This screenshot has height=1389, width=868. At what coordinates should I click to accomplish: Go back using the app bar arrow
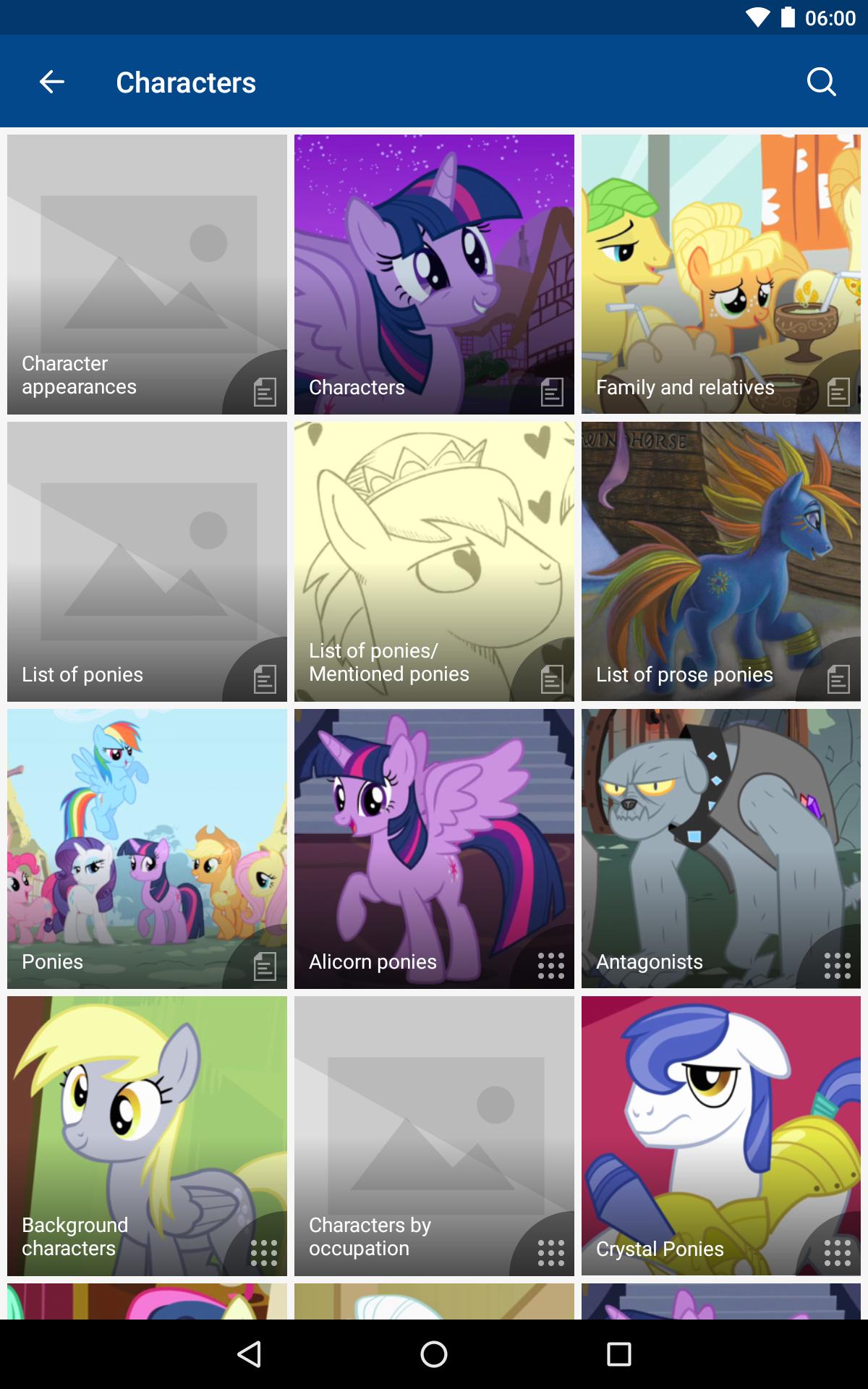[x=51, y=82]
